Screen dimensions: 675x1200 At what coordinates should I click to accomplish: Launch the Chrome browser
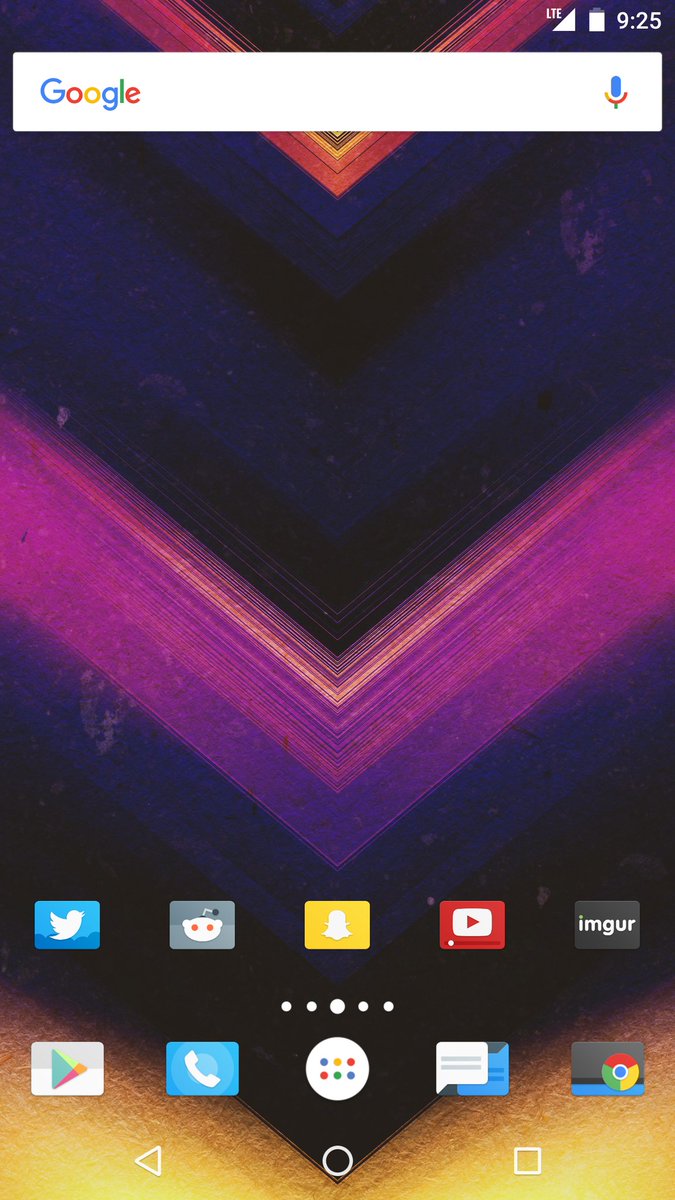[x=607, y=1069]
